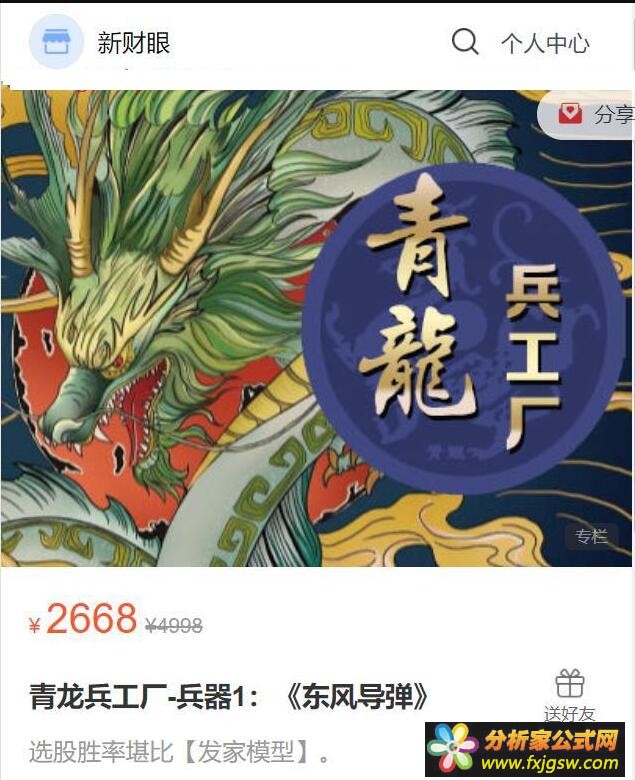Open the search magnifier icon
This screenshot has width=635, height=780.
coord(465,41)
